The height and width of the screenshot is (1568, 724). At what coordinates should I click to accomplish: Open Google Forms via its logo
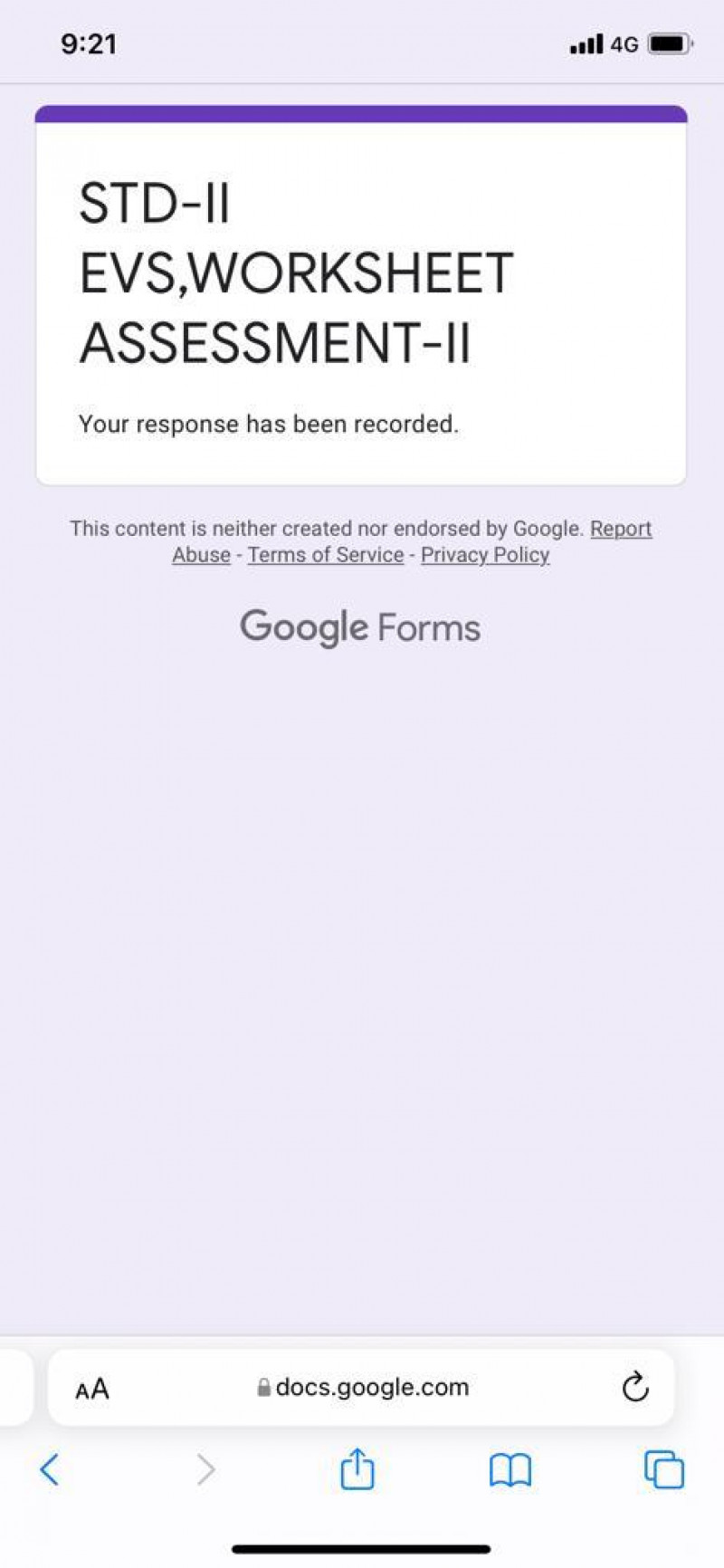(x=360, y=627)
